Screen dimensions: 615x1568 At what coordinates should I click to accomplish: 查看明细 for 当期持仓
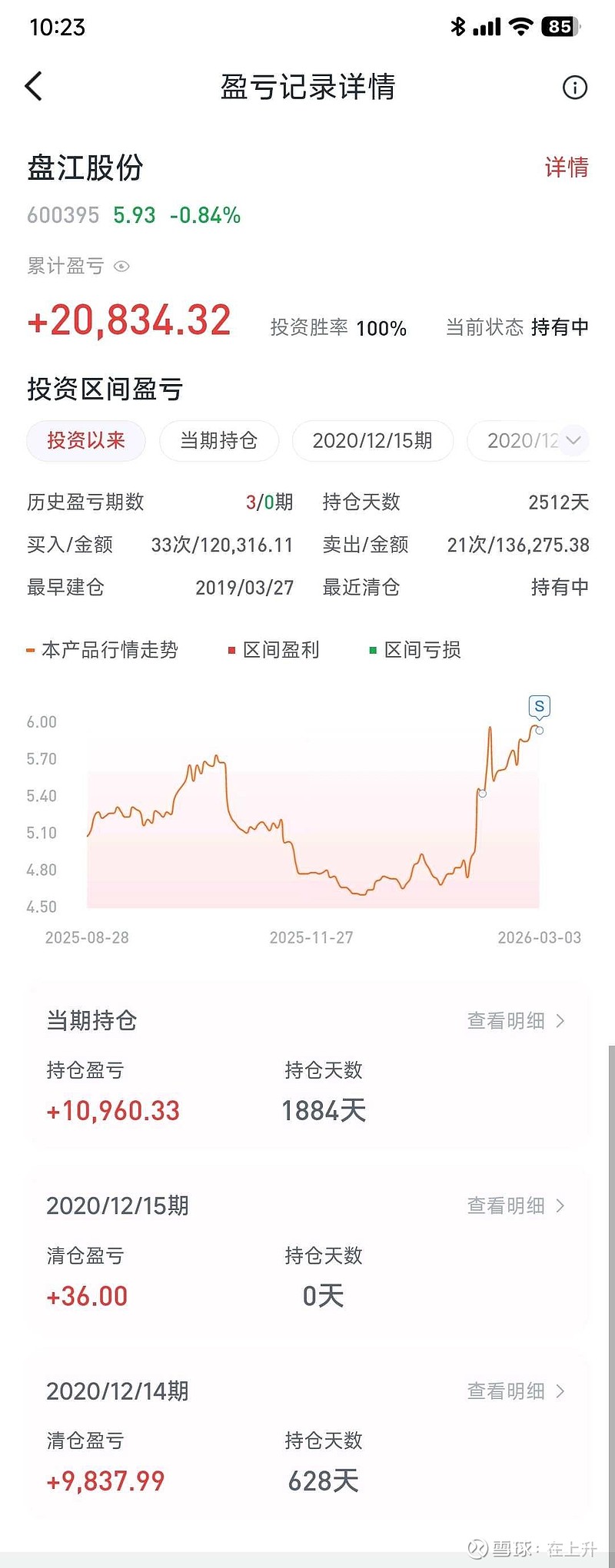tap(516, 1021)
